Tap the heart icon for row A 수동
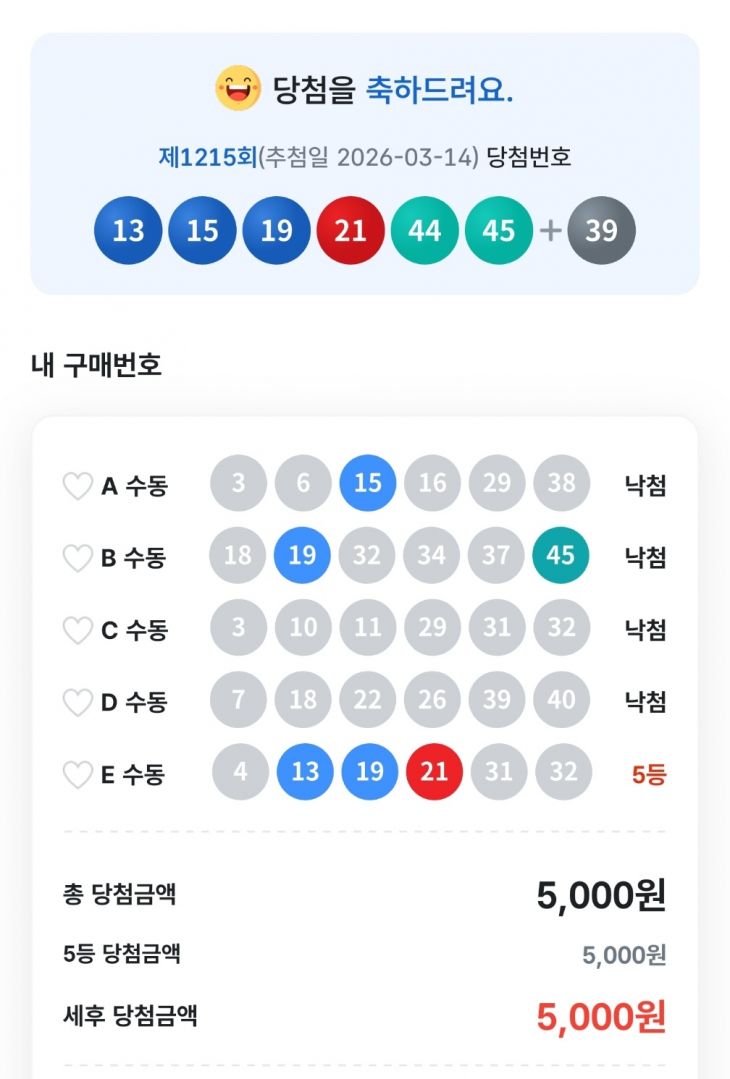The width and height of the screenshot is (730, 1079). point(78,487)
